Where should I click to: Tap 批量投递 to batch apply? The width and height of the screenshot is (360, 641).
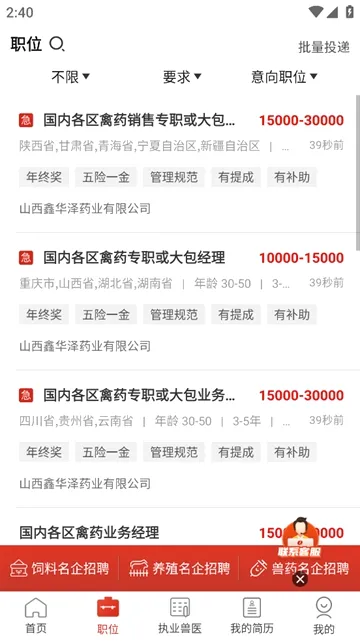click(x=324, y=47)
